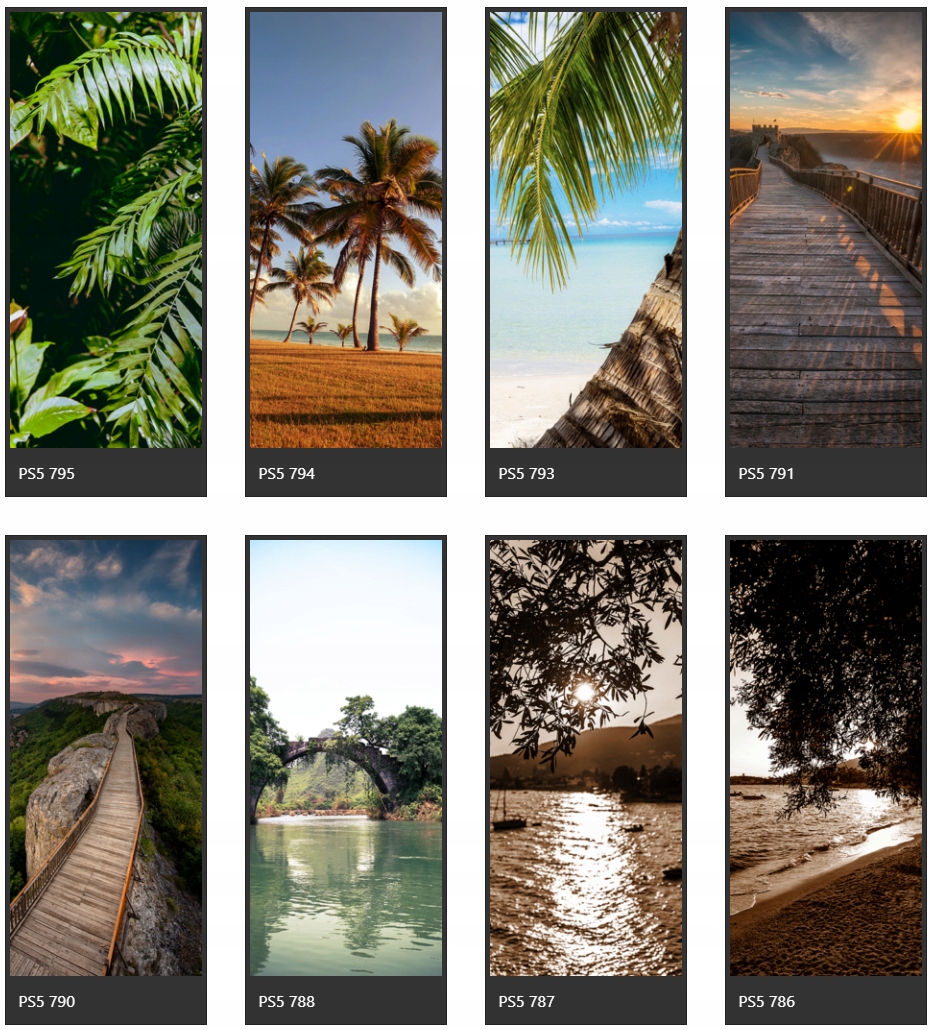Screen dimensions: 930x1030
Task: View the PS5 786 sepia shoreline tile
Action: point(826,758)
